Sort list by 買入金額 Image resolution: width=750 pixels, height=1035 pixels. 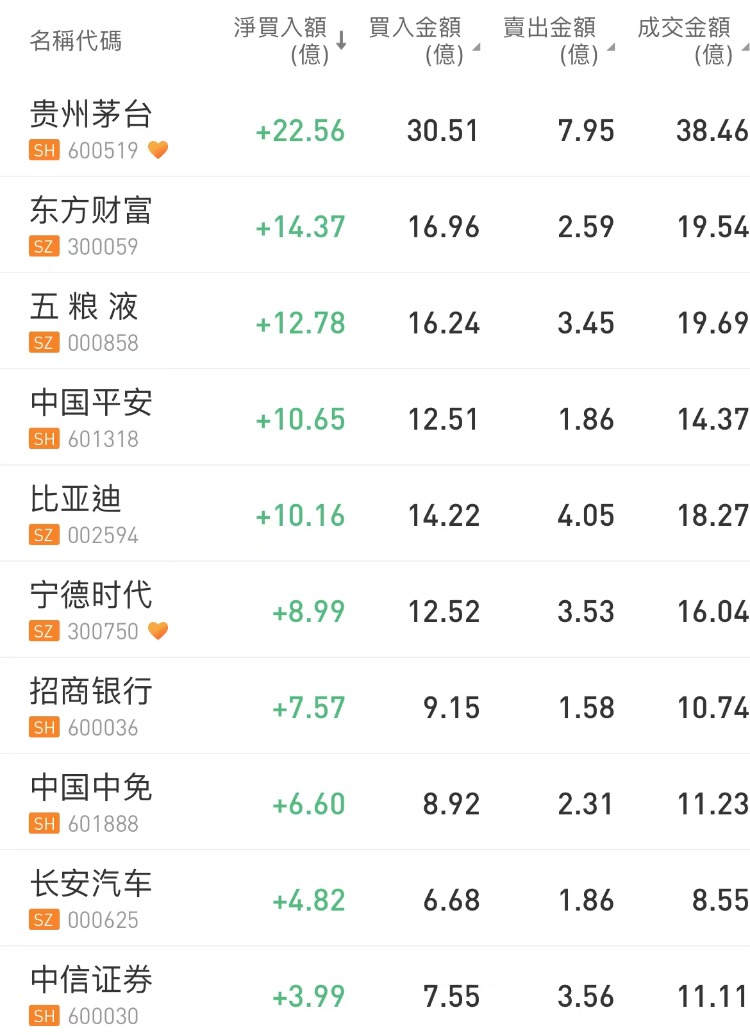(x=422, y=40)
